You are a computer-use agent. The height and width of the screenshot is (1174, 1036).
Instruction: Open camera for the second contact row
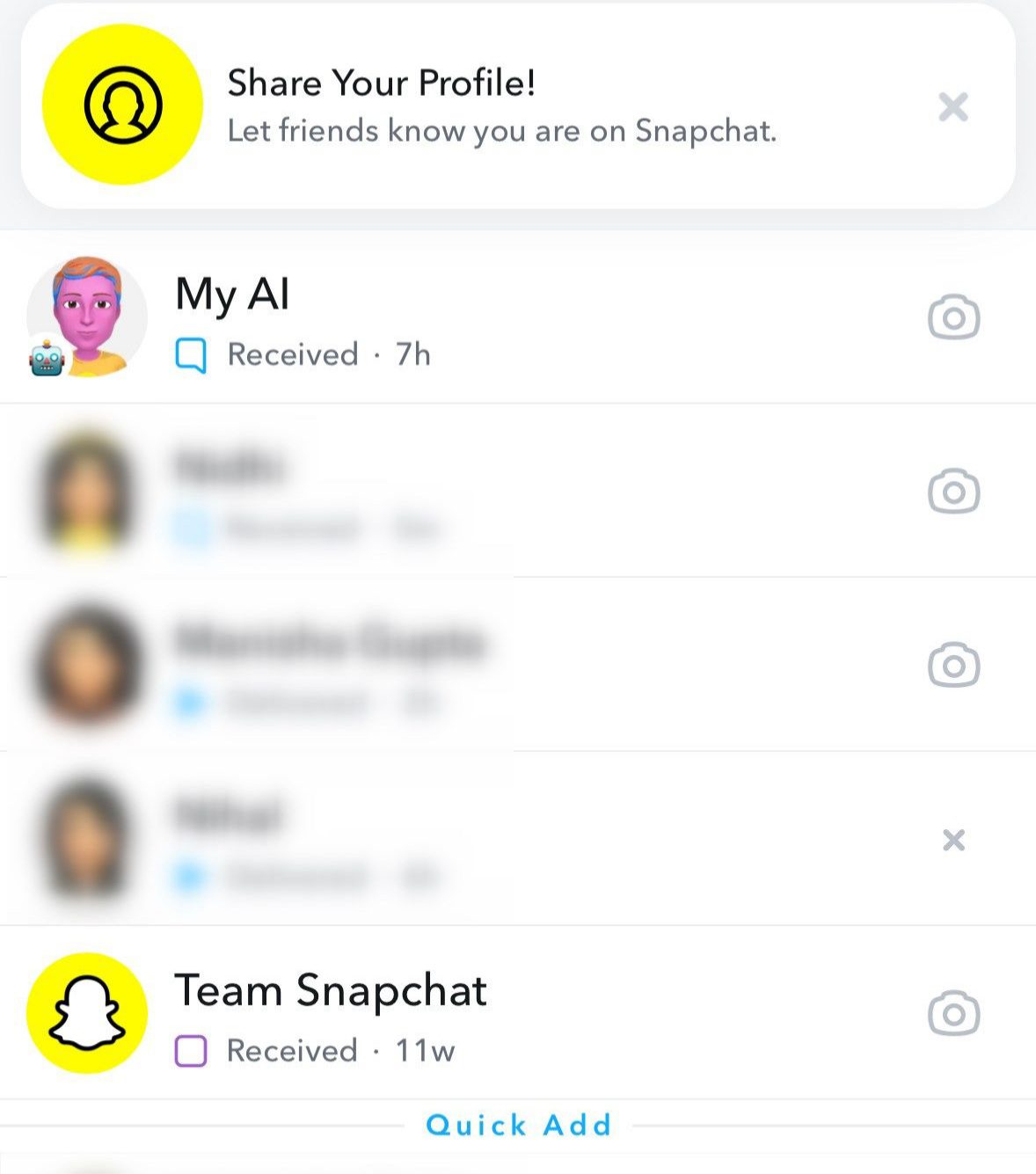[954, 492]
